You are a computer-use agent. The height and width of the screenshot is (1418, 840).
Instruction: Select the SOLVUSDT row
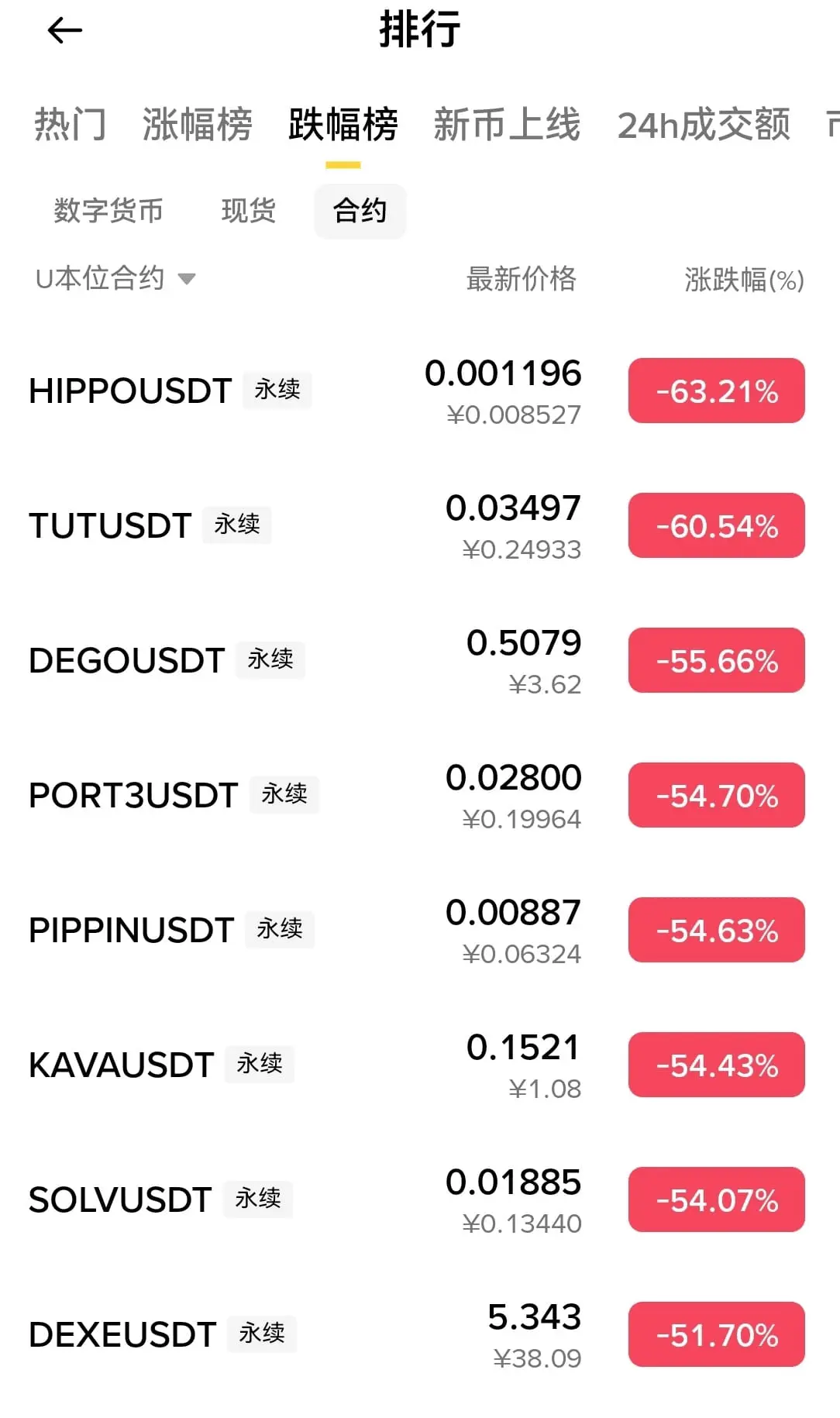coord(120,1199)
